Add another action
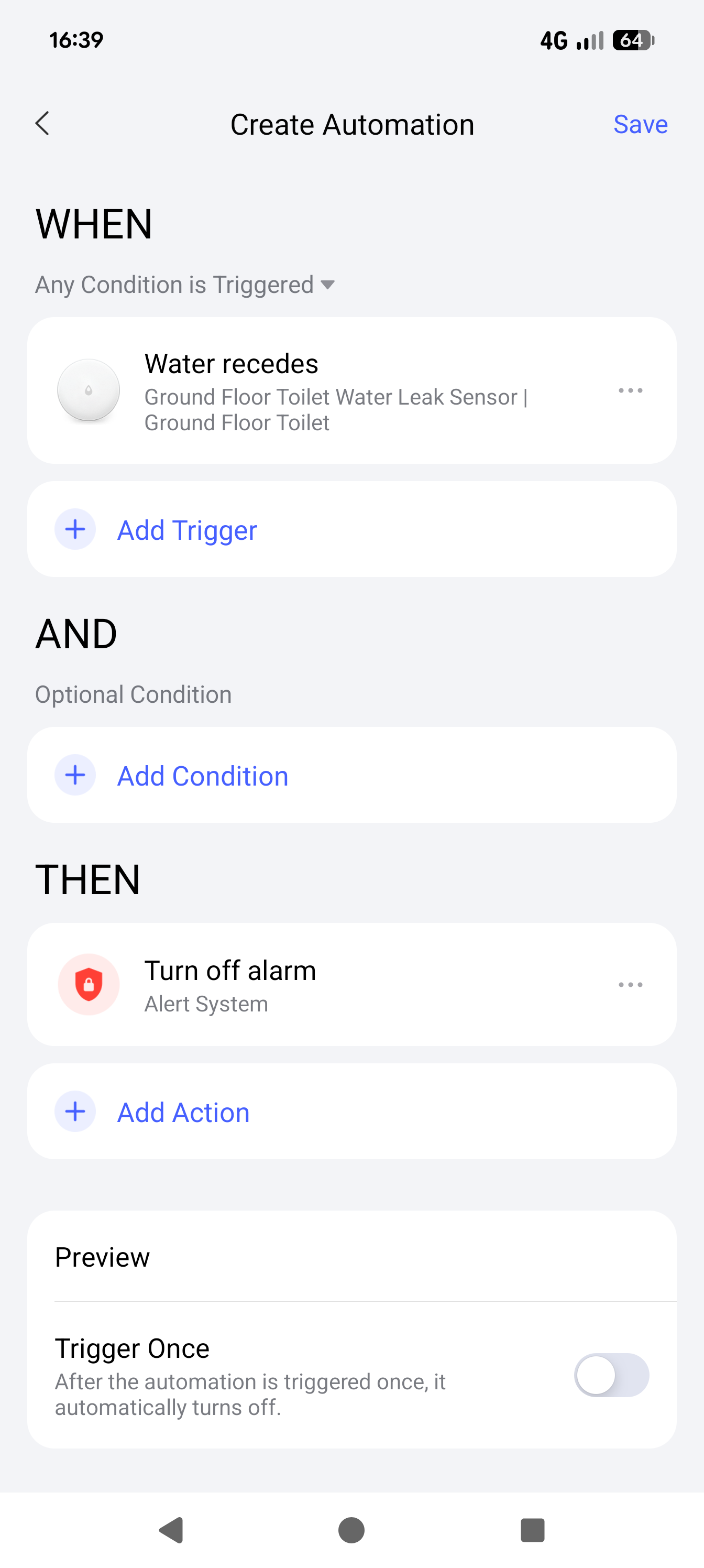The width and height of the screenshot is (704, 1568). coord(182,1112)
